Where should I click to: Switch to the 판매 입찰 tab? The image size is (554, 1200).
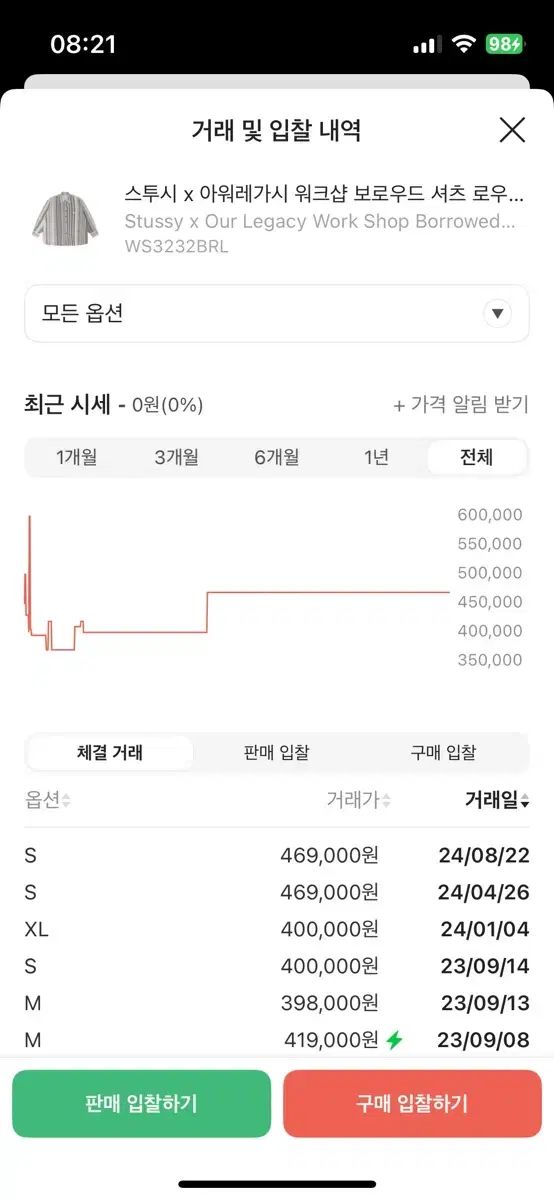point(277,753)
